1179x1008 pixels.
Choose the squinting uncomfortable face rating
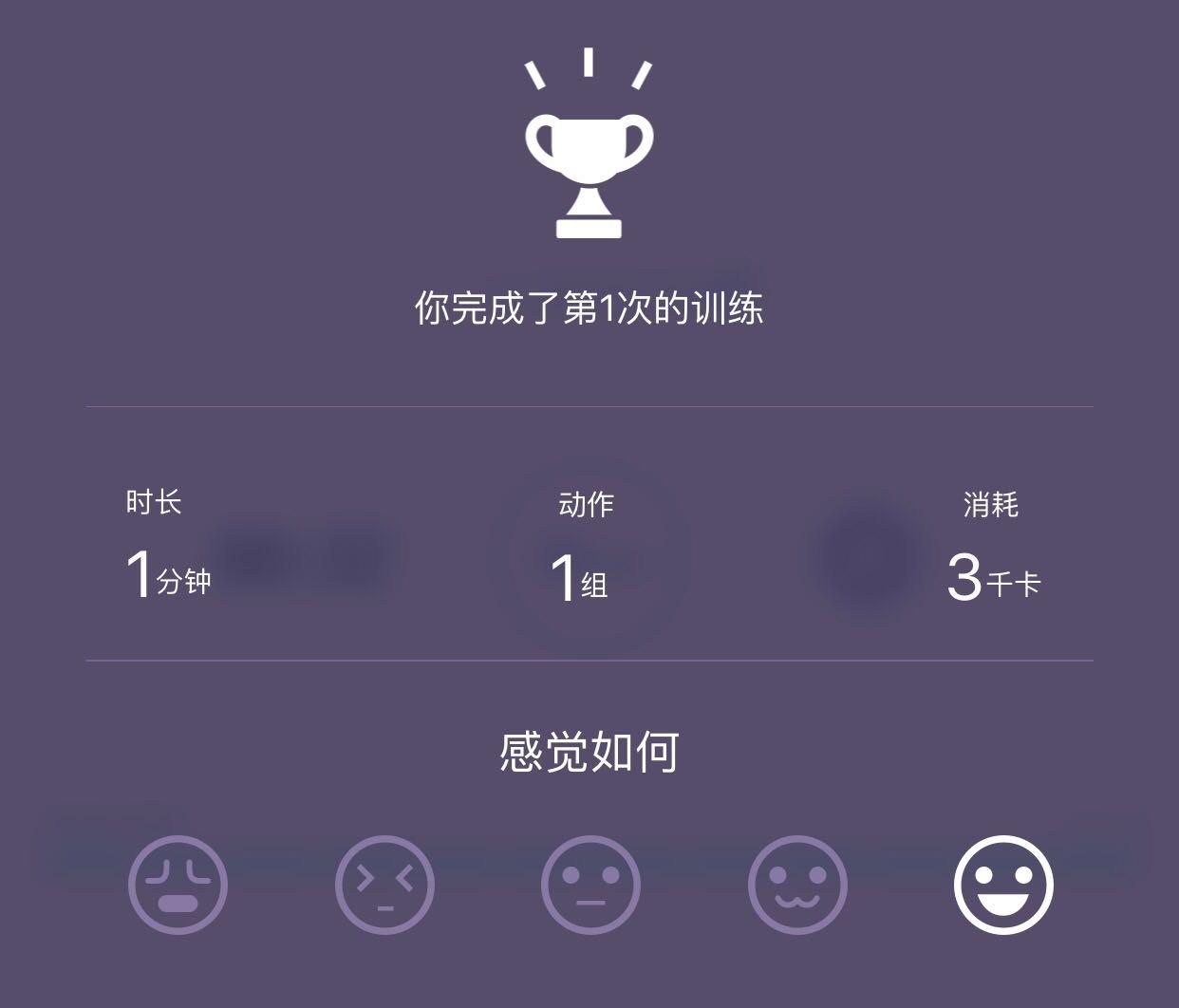point(384,885)
